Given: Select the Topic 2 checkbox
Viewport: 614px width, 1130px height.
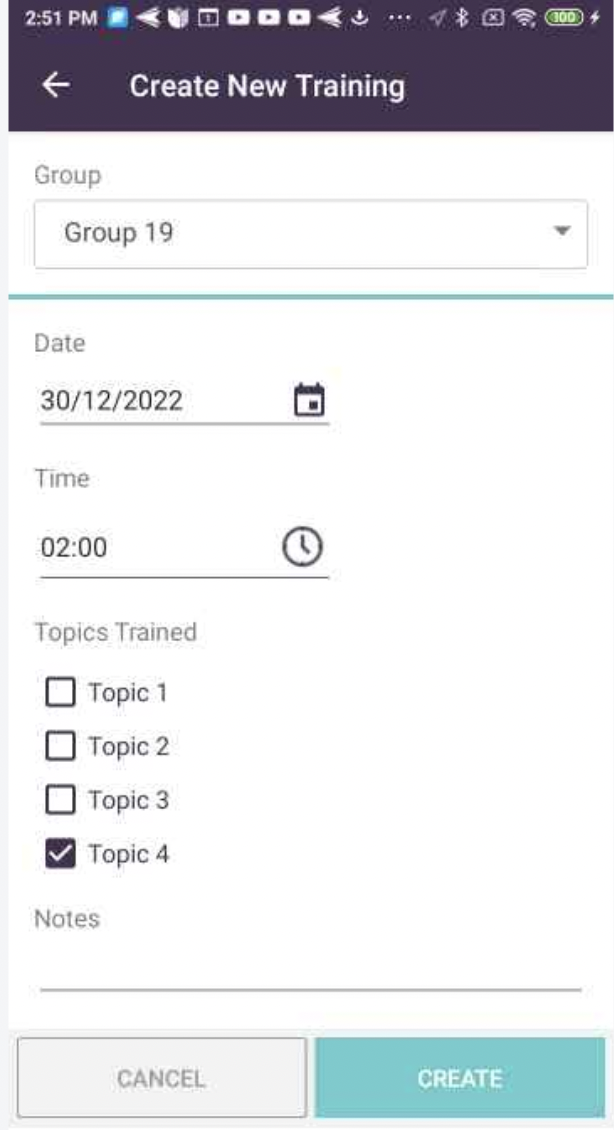Looking at the screenshot, I should pyautogui.click(x=61, y=746).
